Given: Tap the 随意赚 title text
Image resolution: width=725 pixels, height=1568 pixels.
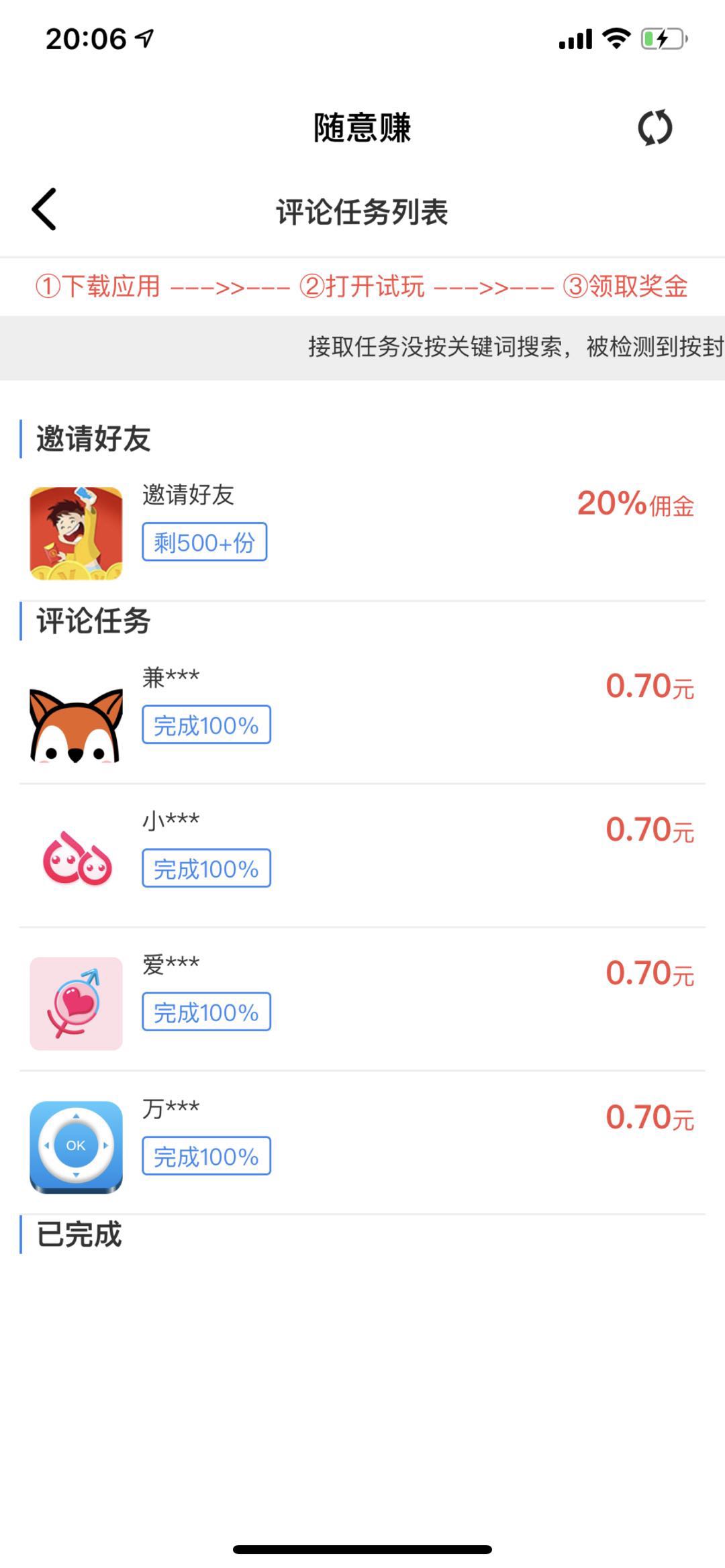Looking at the screenshot, I should pos(362,127).
